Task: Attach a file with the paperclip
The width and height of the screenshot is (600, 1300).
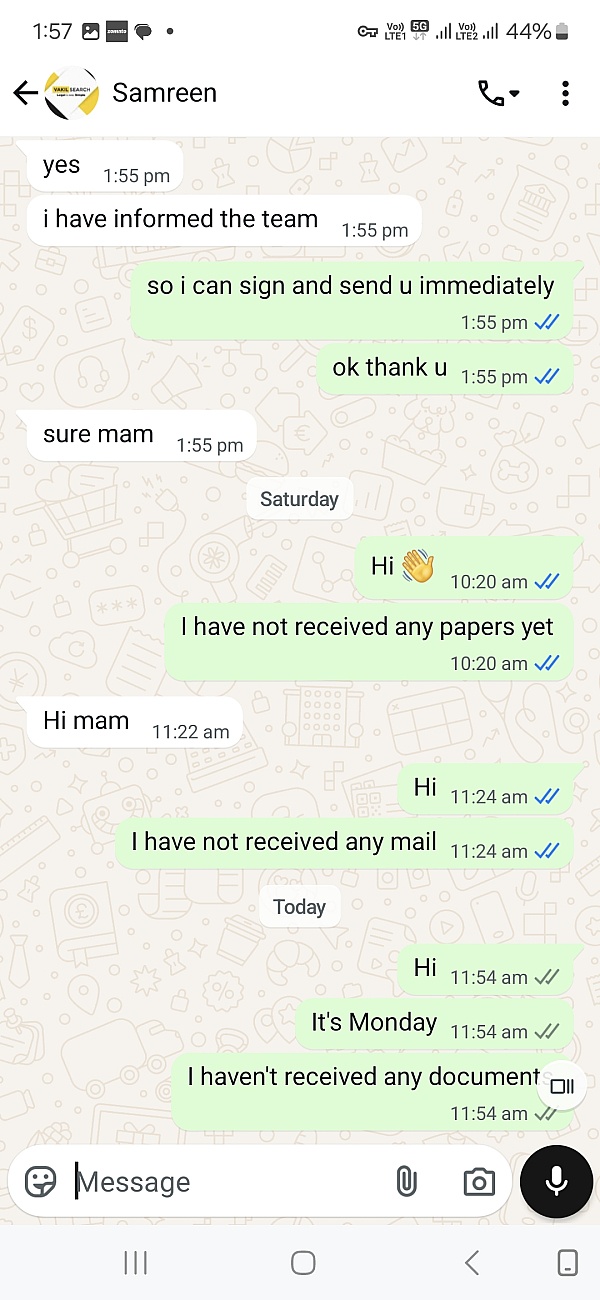Action: pyautogui.click(x=405, y=1181)
